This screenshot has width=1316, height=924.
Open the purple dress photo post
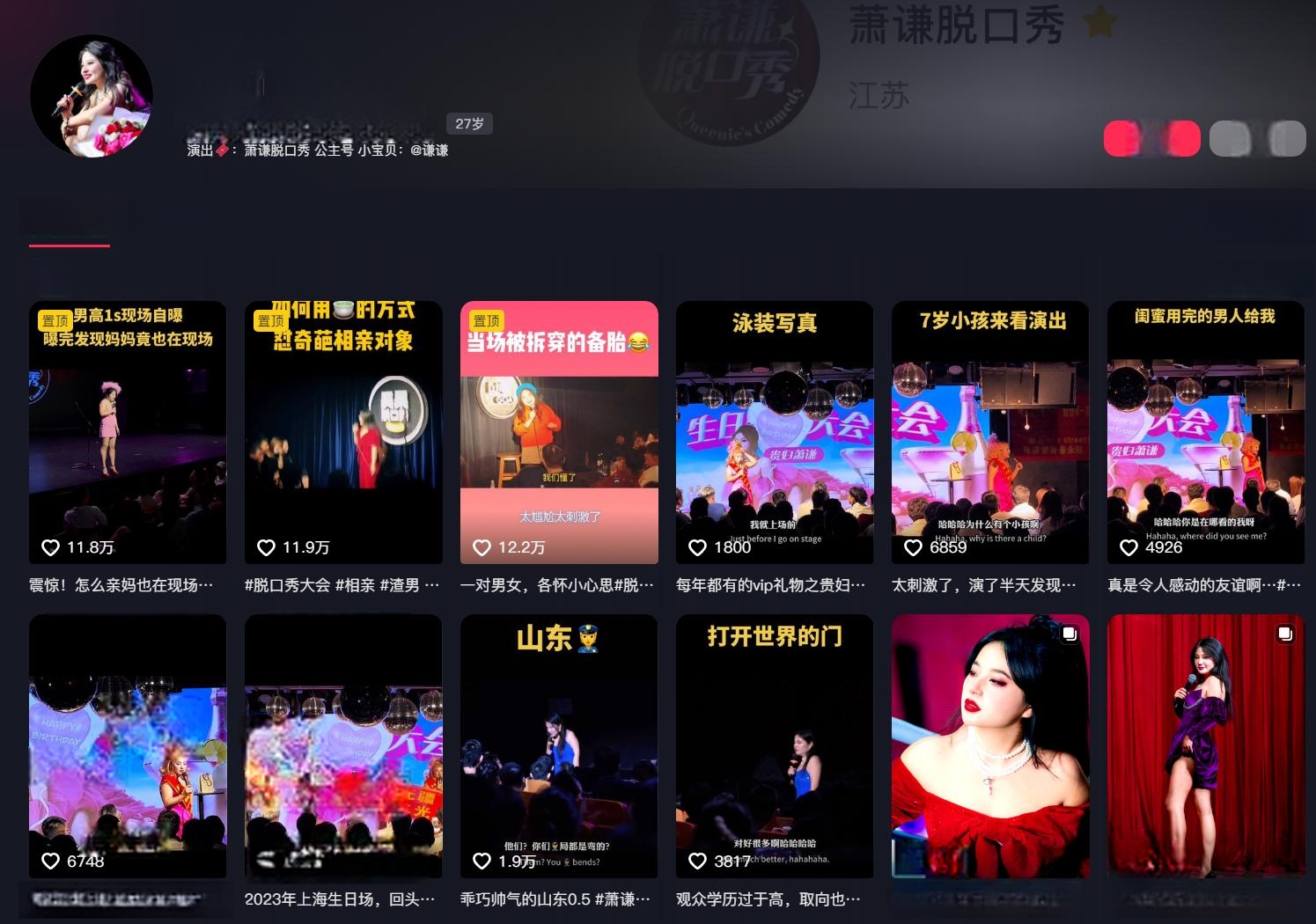[x=1206, y=746]
